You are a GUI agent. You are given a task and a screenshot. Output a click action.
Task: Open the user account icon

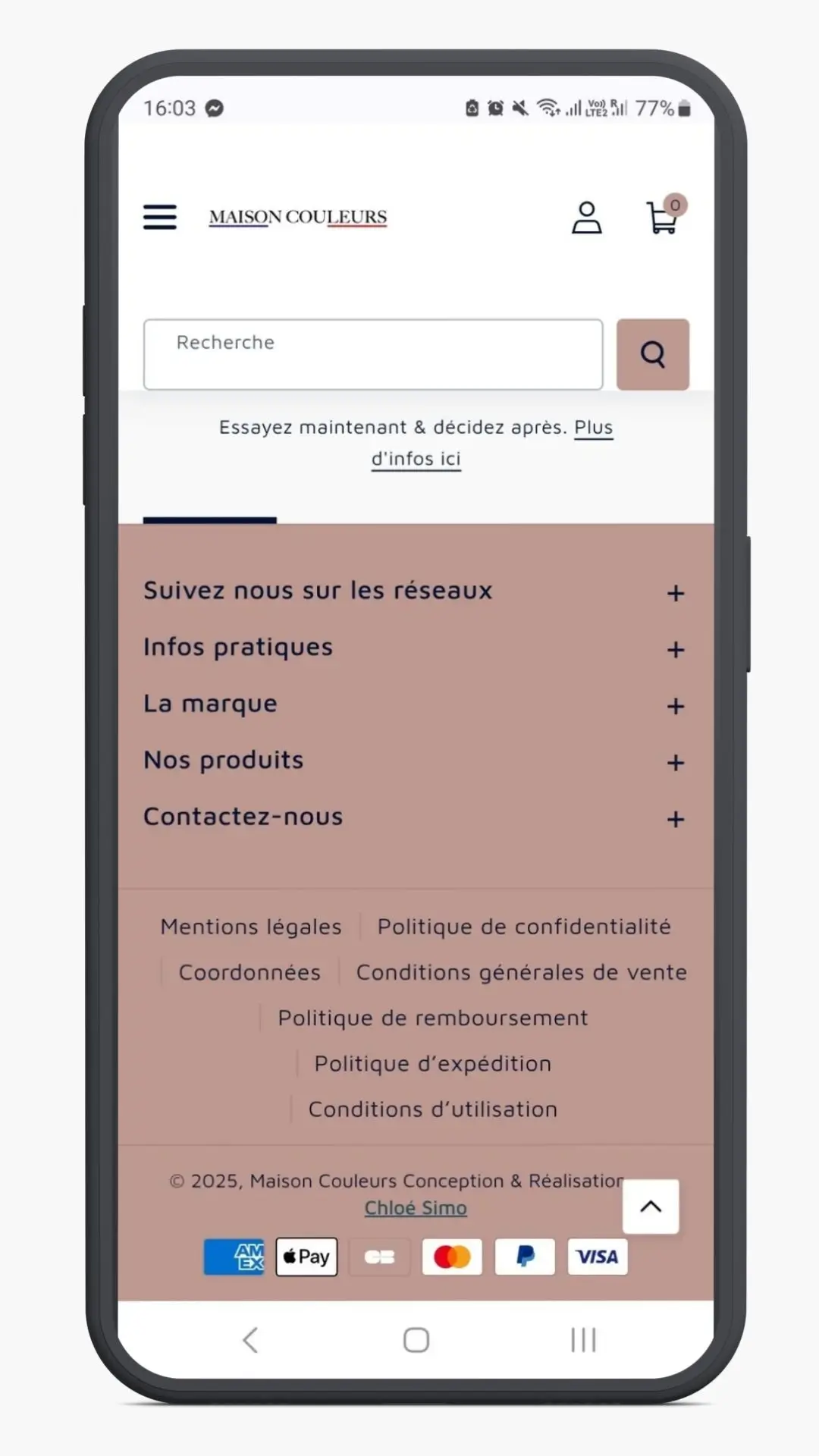[586, 218]
